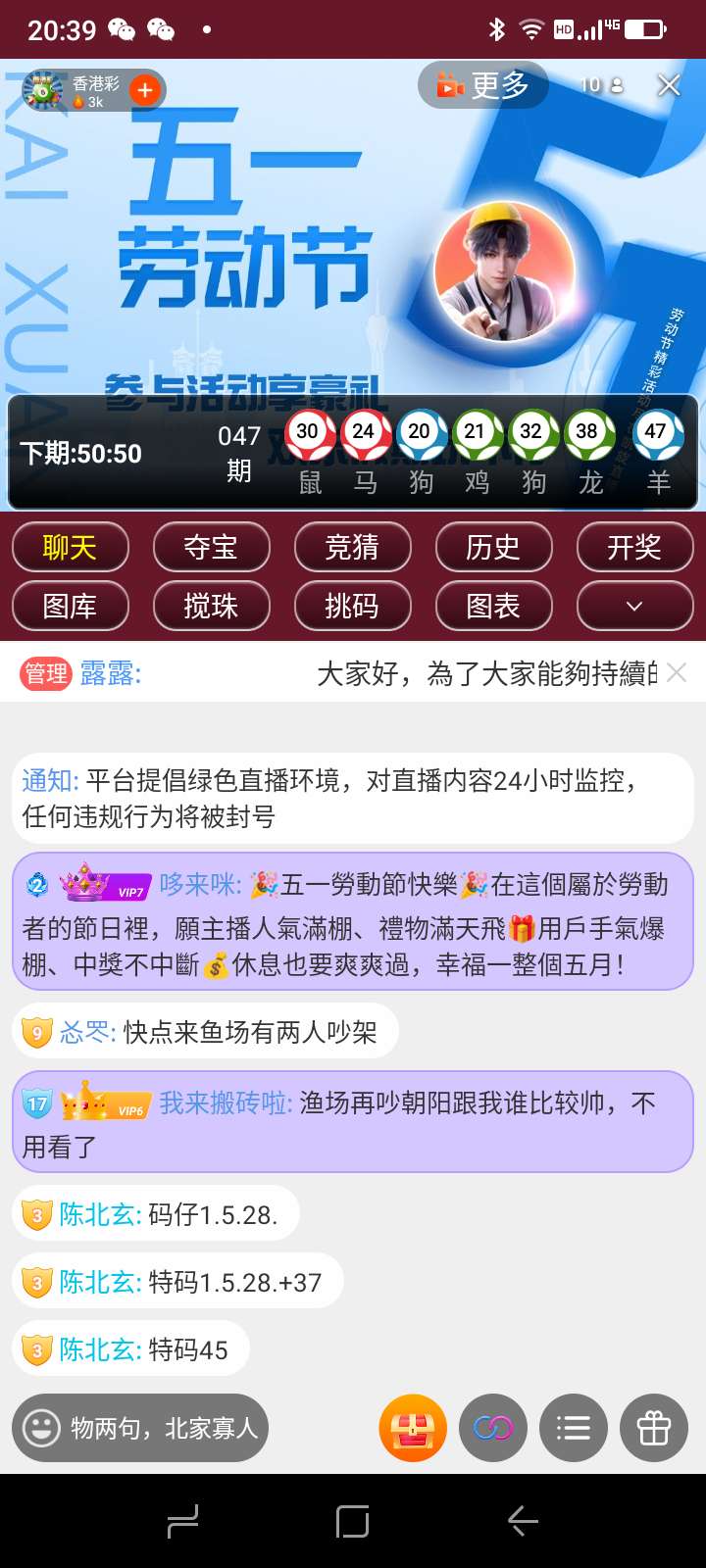
Task: Follow 香港彩 with the plus button
Action: [x=144, y=90]
